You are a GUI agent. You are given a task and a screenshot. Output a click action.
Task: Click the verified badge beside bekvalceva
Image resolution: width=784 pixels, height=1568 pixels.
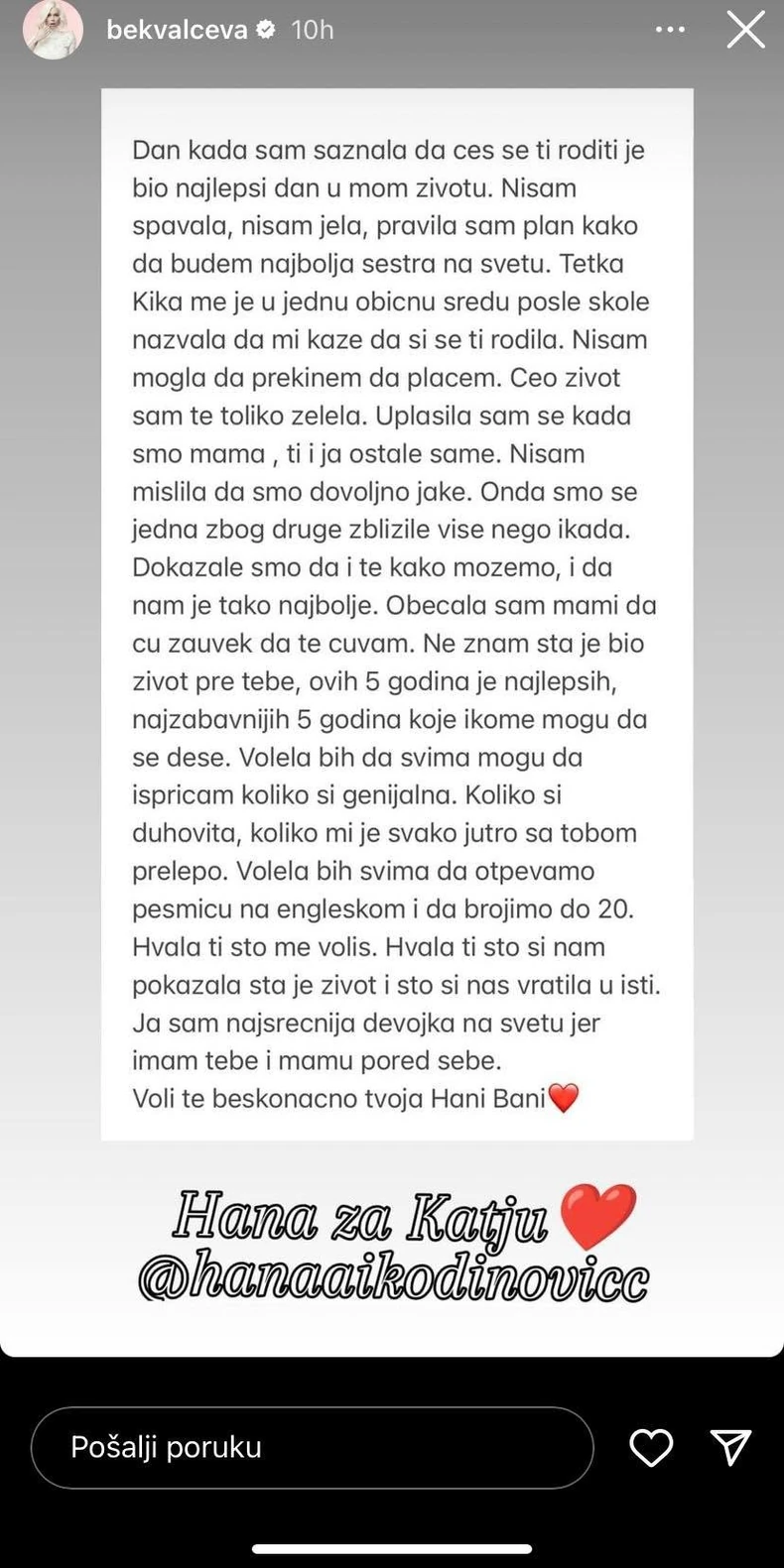click(x=264, y=30)
